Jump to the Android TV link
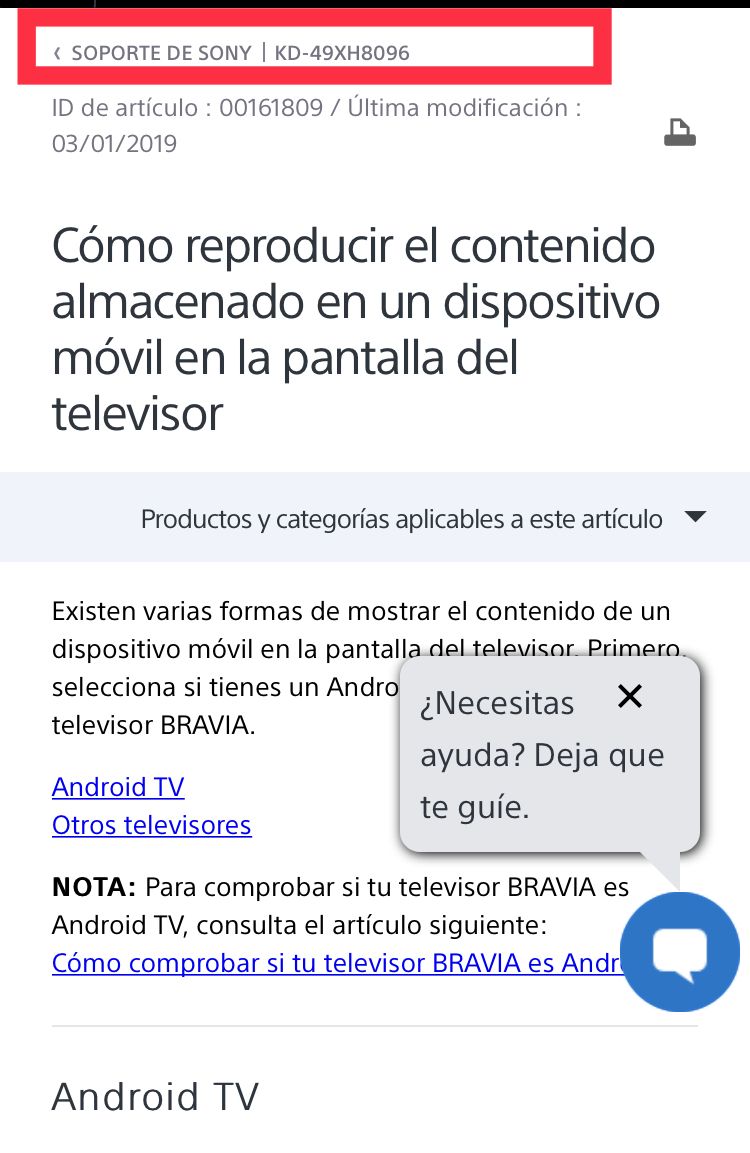The image size is (750, 1153). click(x=118, y=787)
